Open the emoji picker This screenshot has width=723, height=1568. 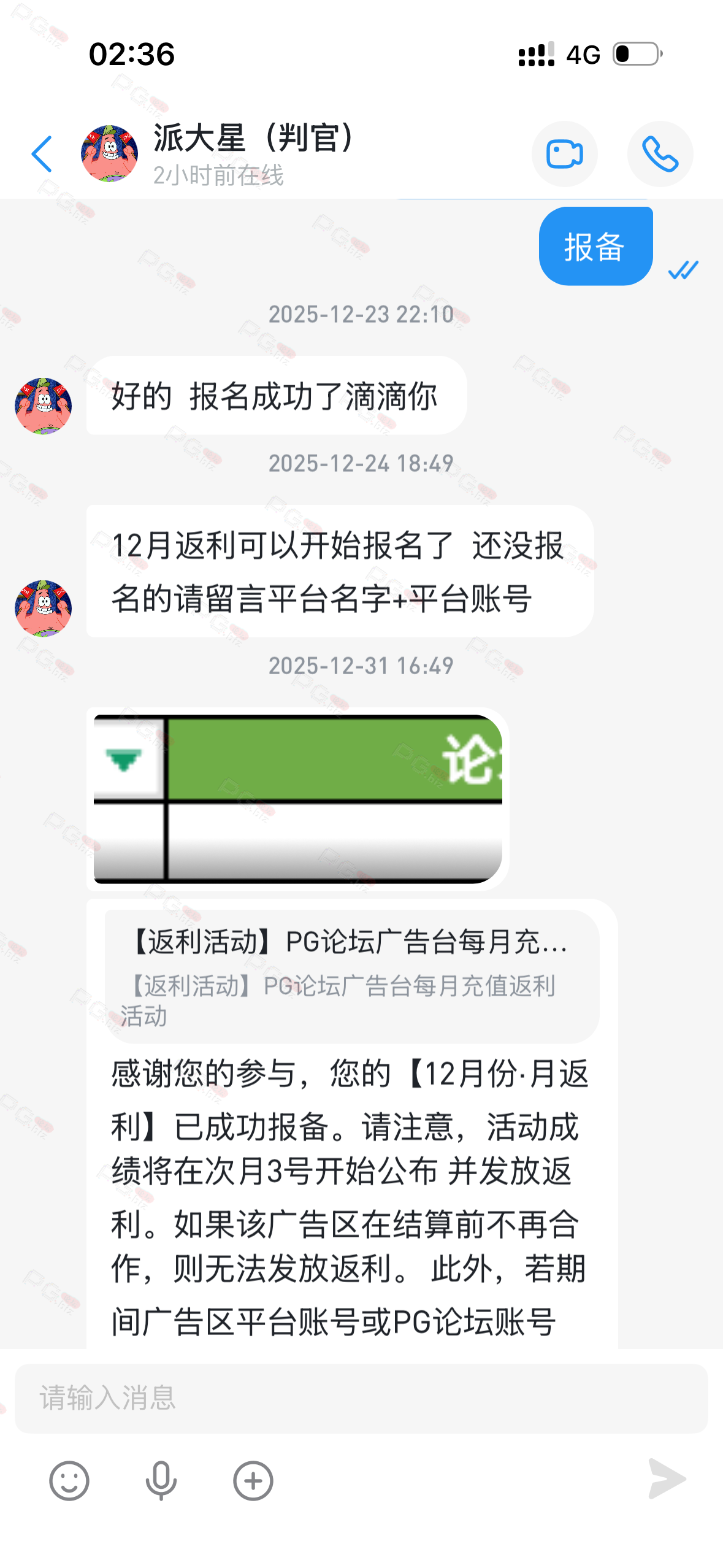(x=69, y=1480)
